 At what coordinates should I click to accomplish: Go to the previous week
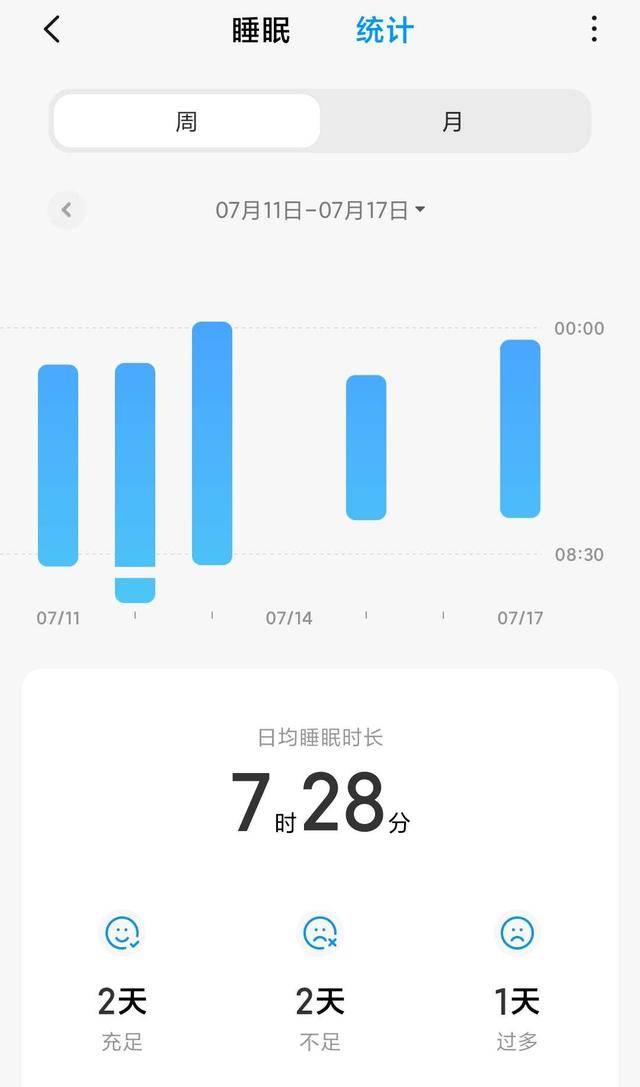point(67,209)
